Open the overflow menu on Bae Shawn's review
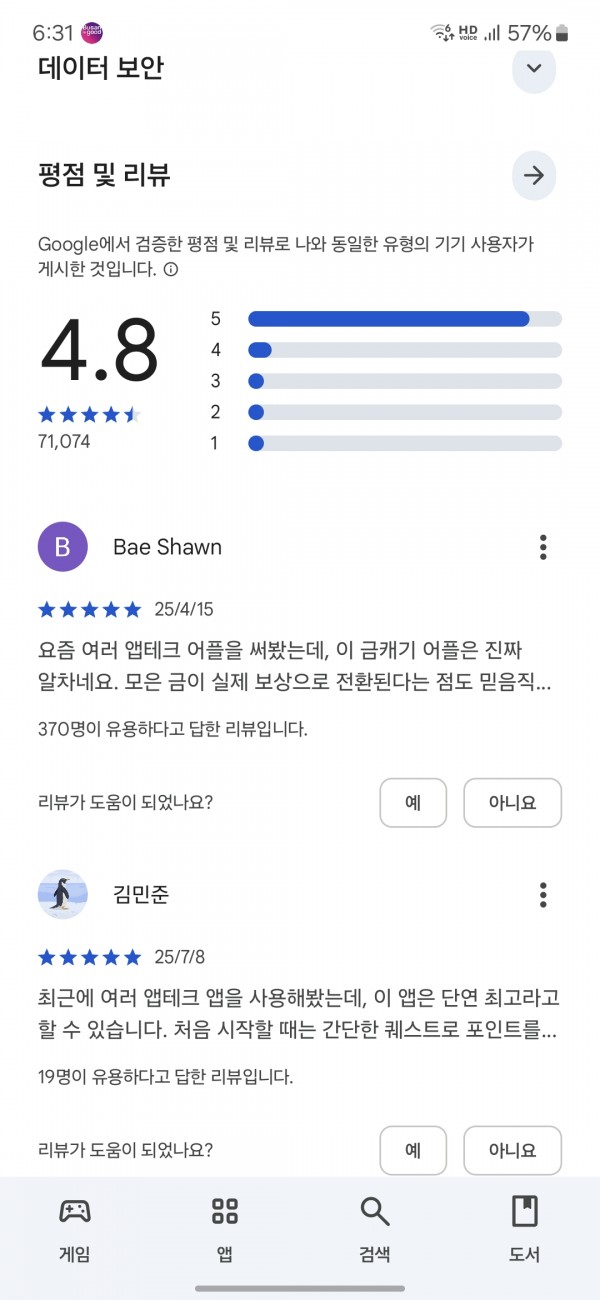600x1300 pixels. [x=543, y=547]
